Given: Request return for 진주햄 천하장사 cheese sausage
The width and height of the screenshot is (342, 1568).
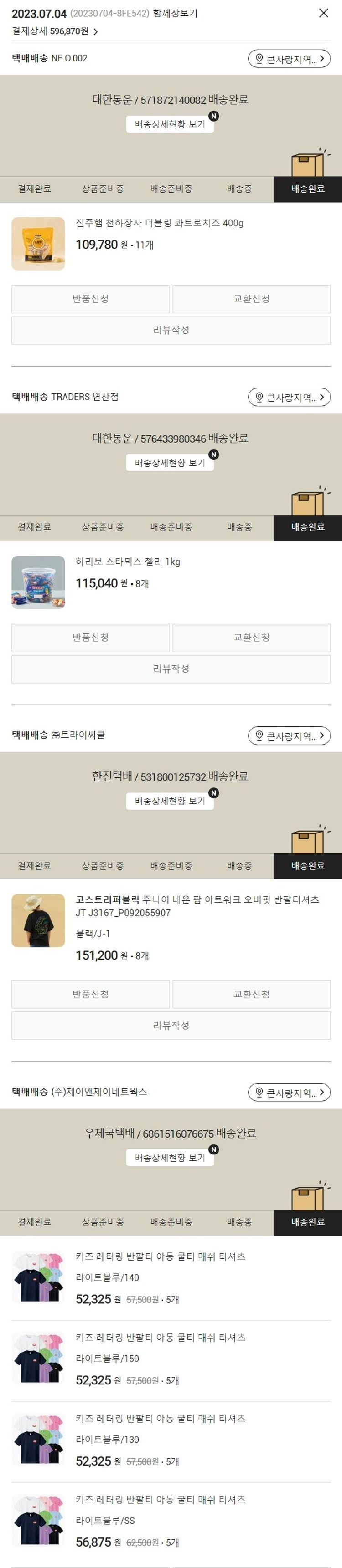Looking at the screenshot, I should pyautogui.click(x=90, y=299).
